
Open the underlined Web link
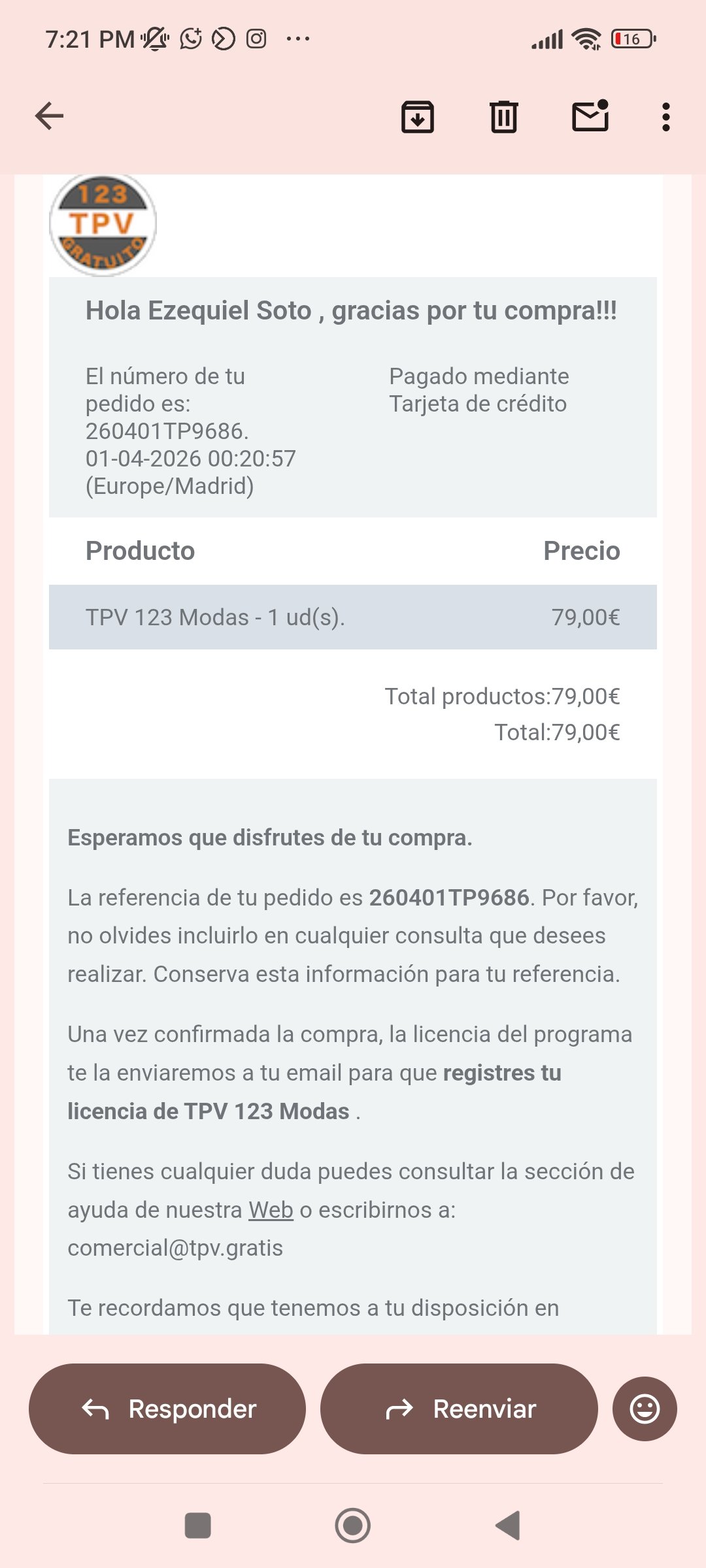point(271,1210)
